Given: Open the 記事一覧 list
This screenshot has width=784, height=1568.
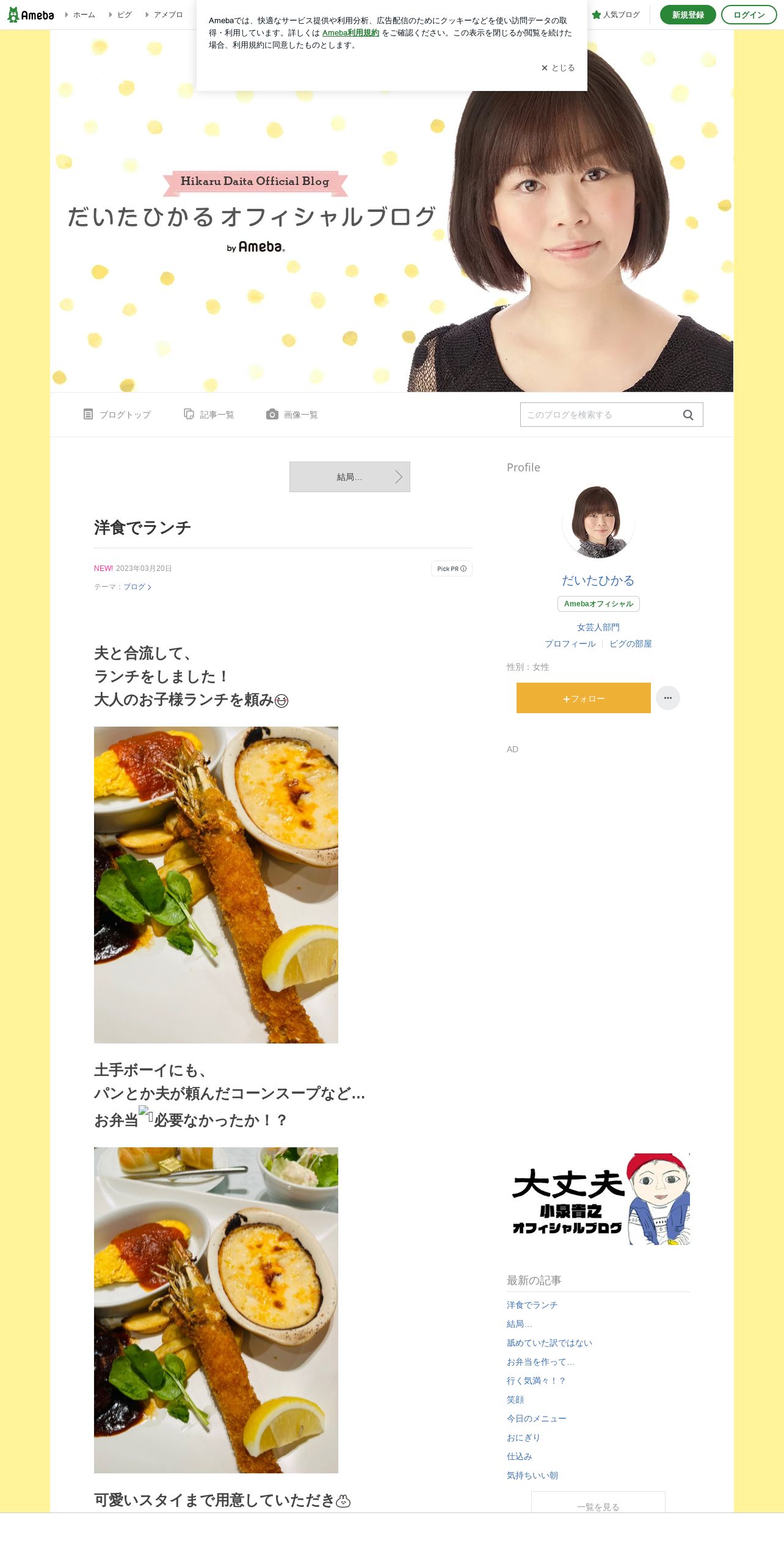Looking at the screenshot, I should click(209, 415).
